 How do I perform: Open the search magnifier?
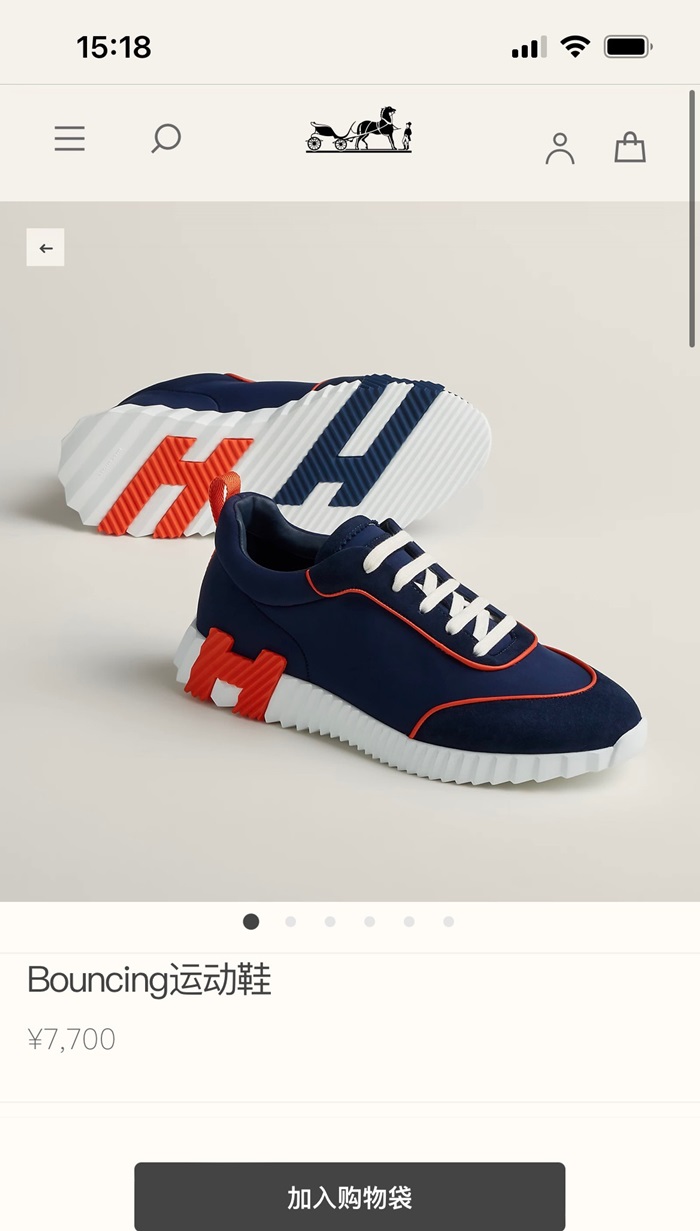pyautogui.click(x=166, y=138)
